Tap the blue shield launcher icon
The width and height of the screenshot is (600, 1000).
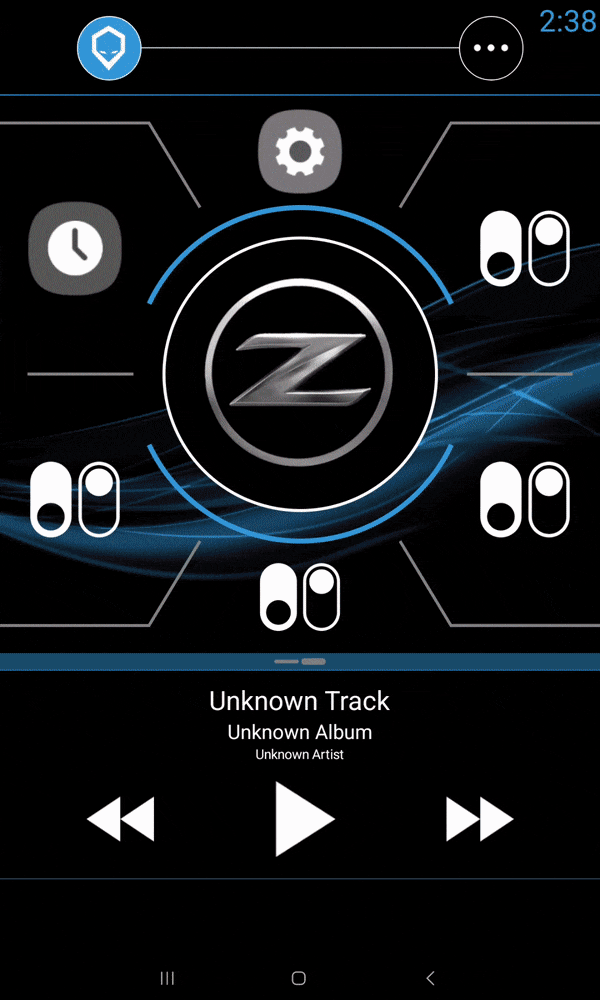point(109,47)
